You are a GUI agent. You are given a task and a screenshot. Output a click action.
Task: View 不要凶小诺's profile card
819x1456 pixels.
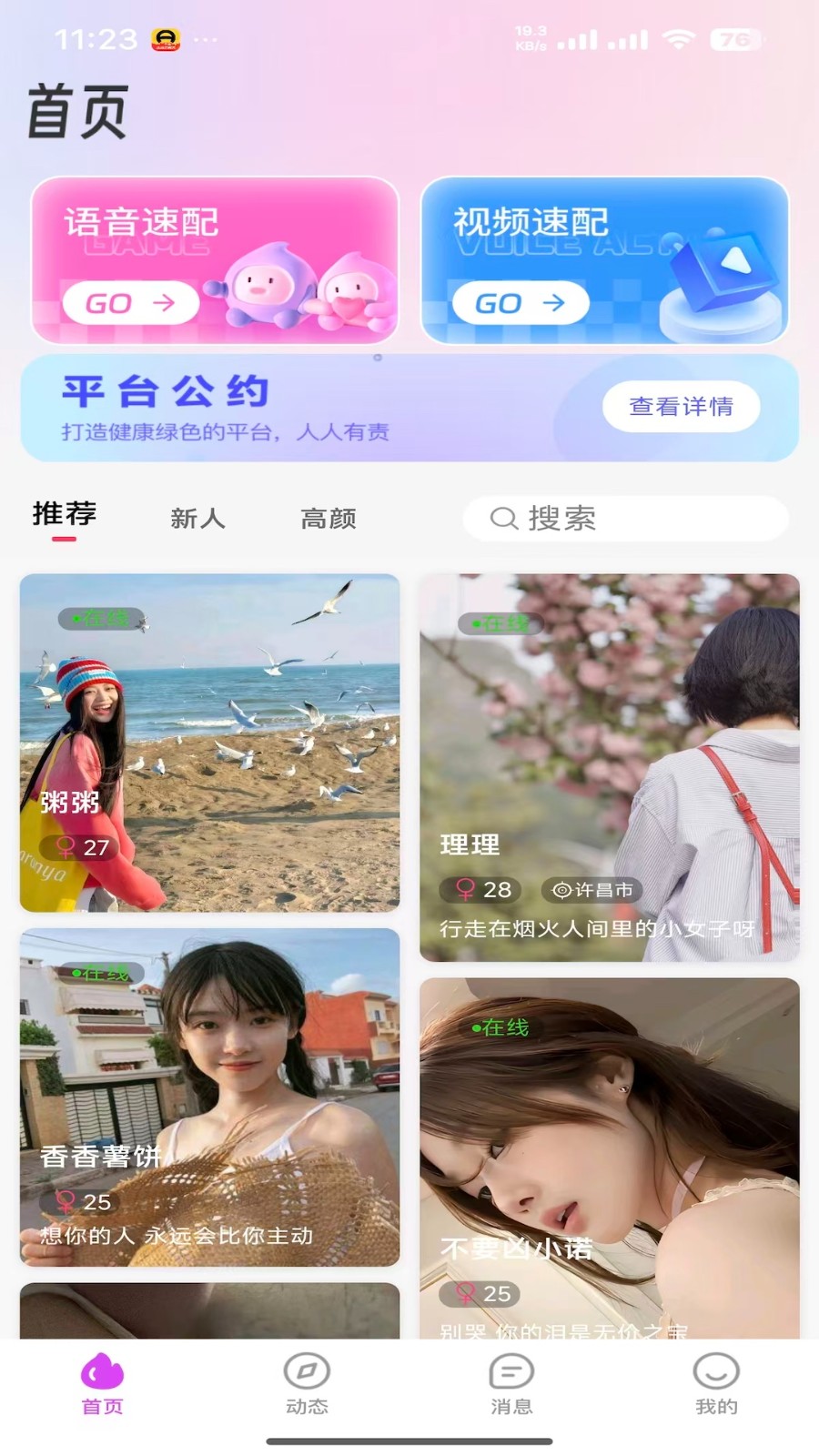click(x=609, y=1158)
